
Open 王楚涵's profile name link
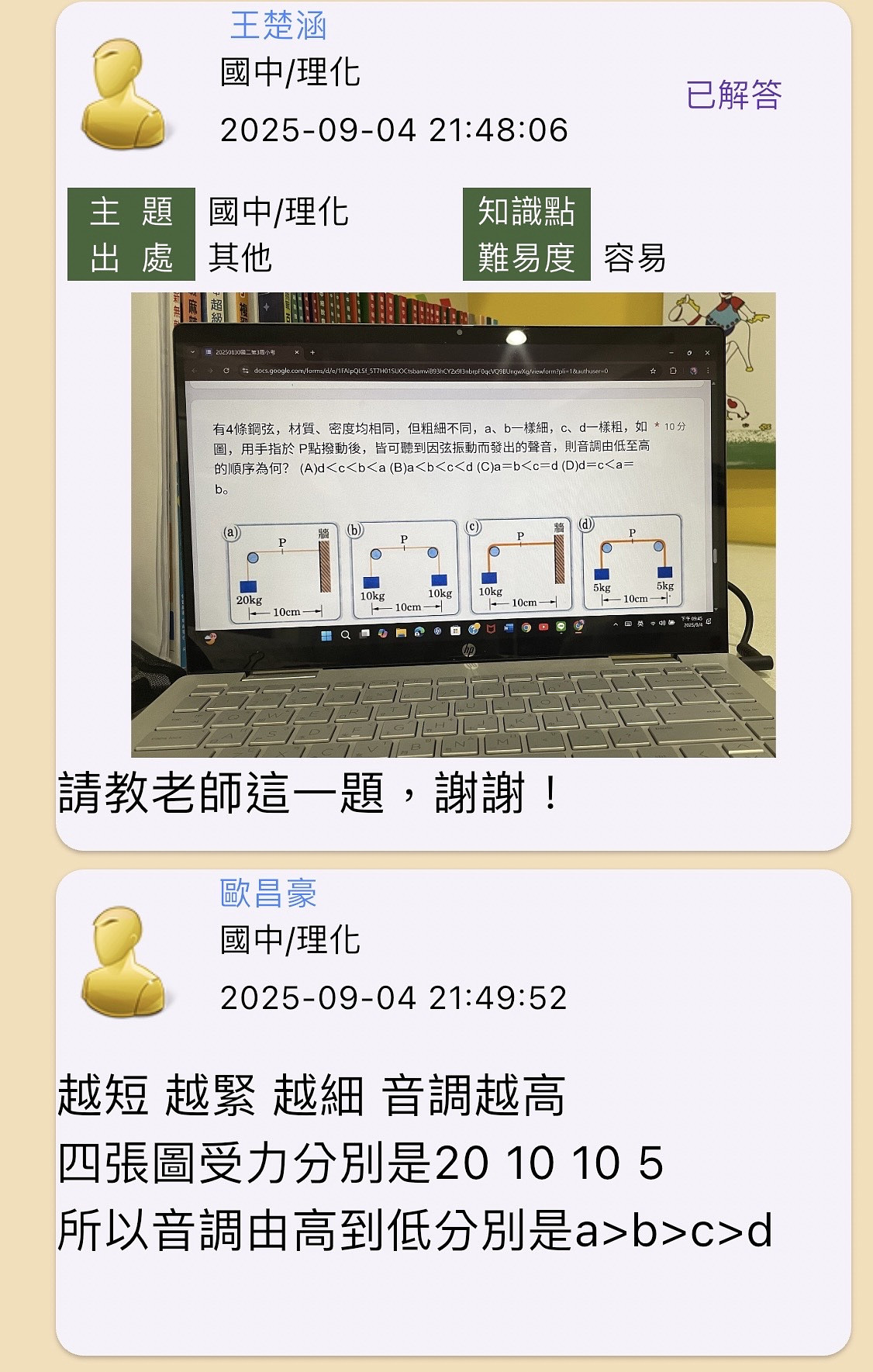pyautogui.click(x=278, y=26)
